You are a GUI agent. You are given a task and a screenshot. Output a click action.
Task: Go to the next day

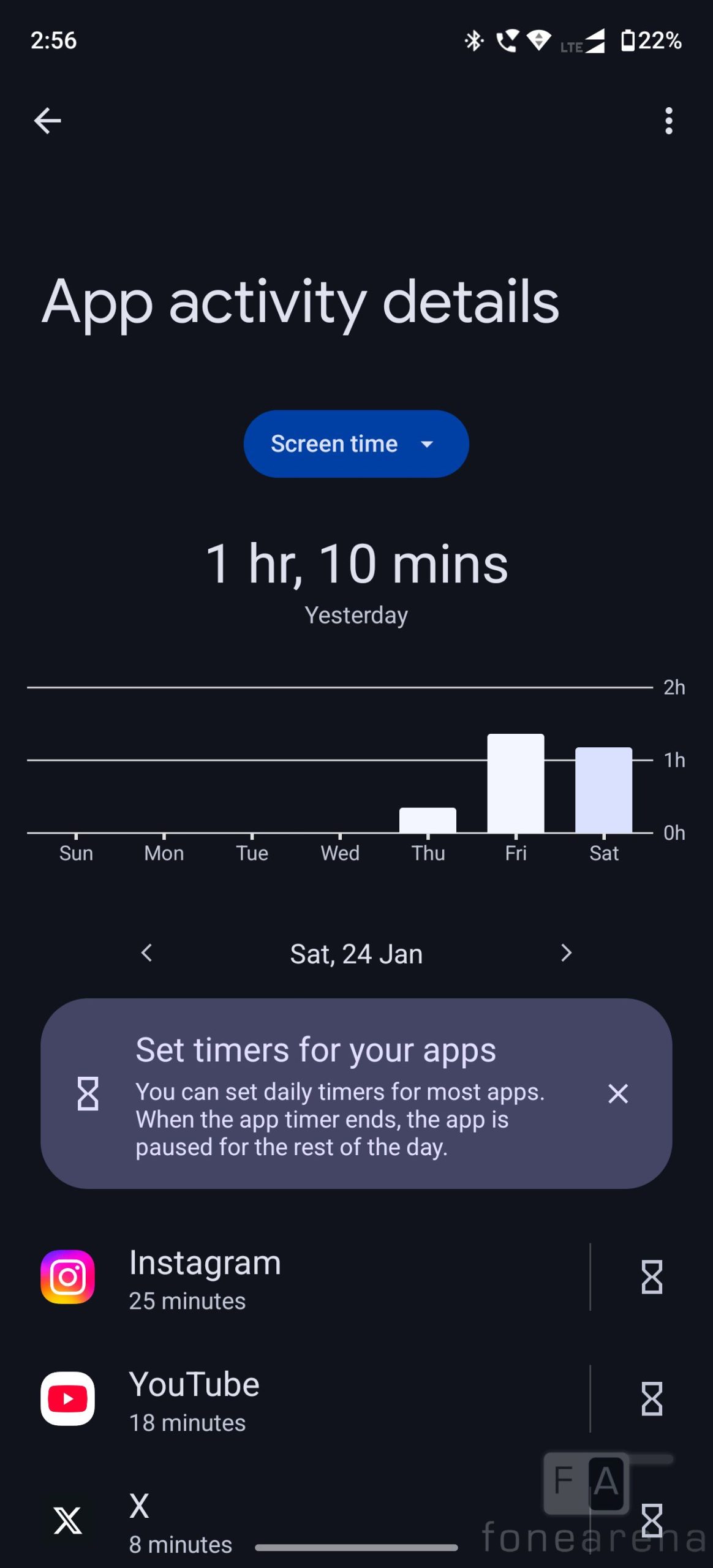(x=566, y=953)
